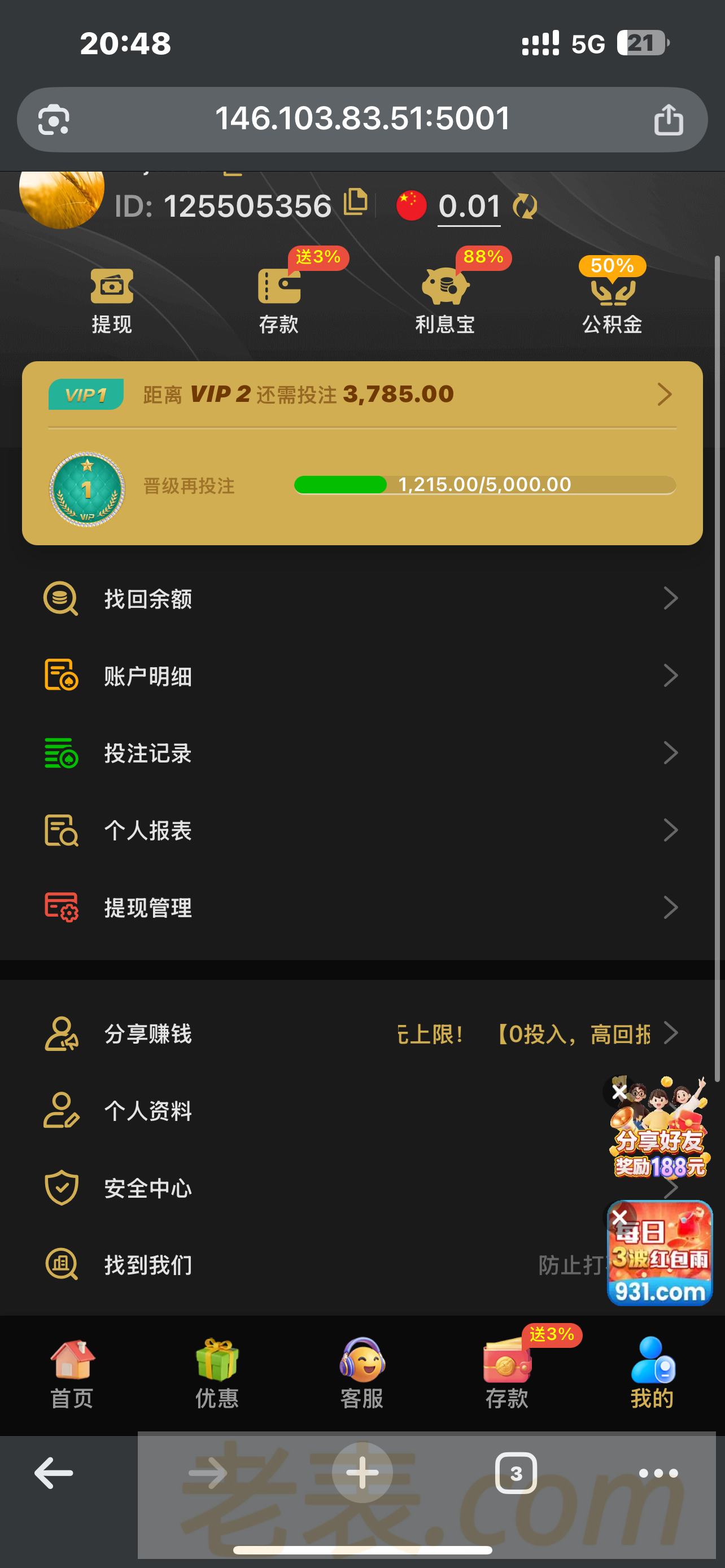Open the VIP 2 upgrade details banner
This screenshot has width=725, height=1568.
pos(362,395)
